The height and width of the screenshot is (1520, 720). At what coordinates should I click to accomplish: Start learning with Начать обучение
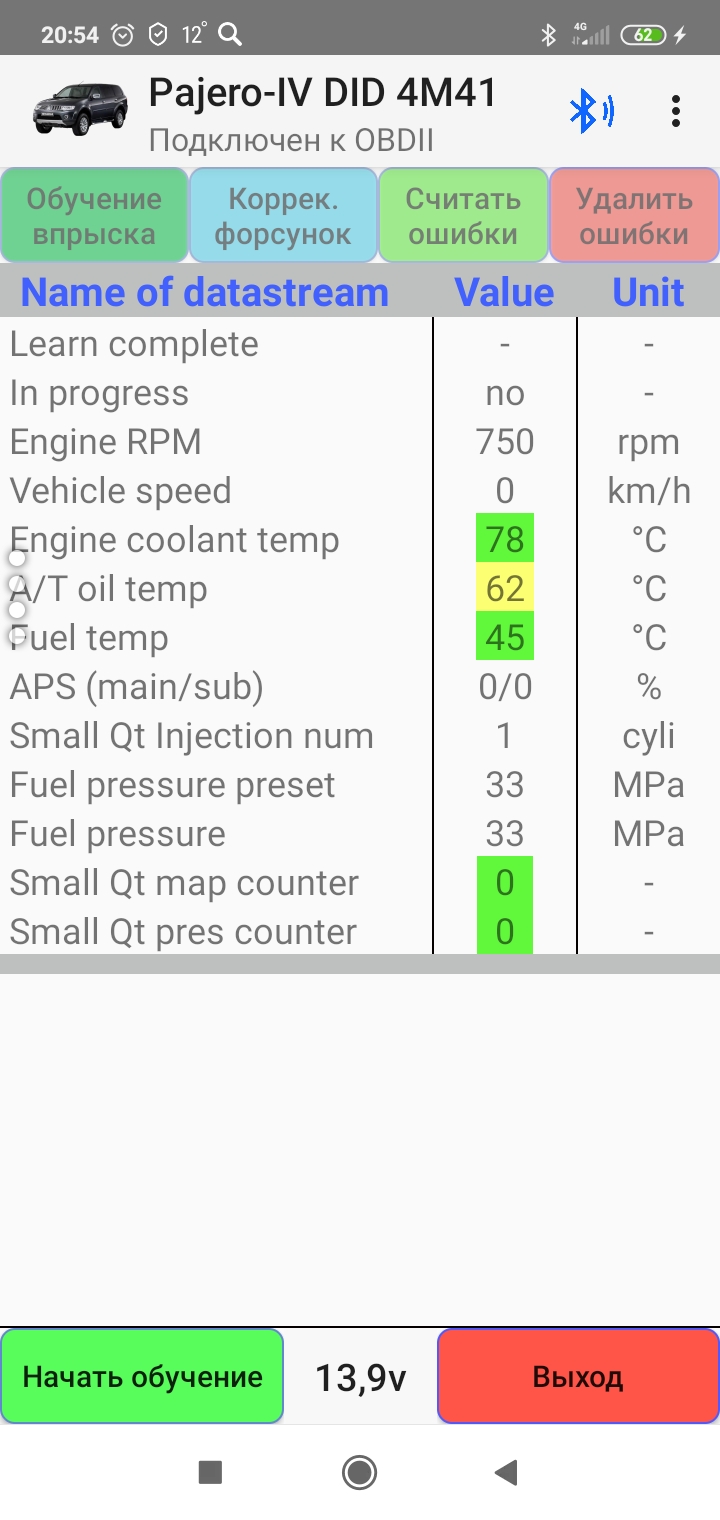(142, 1376)
